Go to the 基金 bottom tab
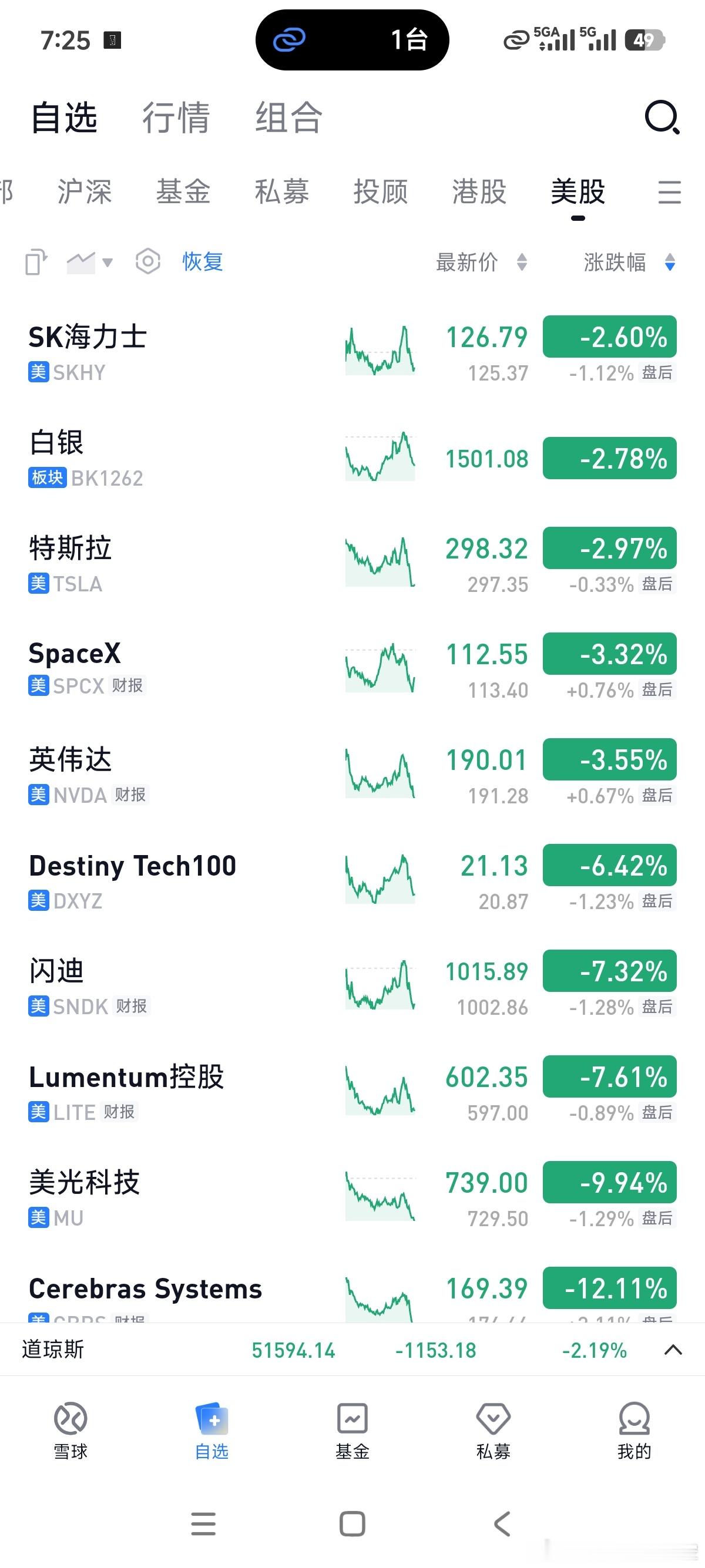The height and width of the screenshot is (1568, 705). (x=352, y=1431)
